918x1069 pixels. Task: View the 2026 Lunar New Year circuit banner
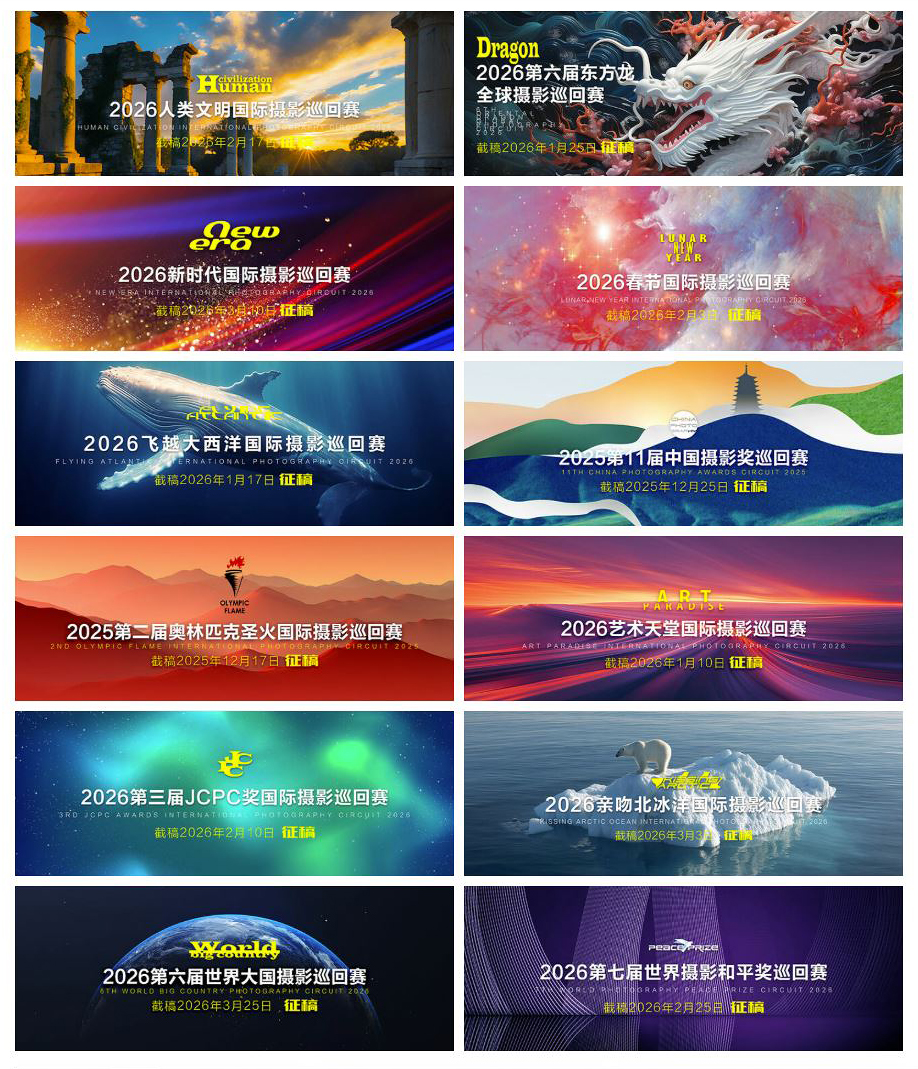683,269
